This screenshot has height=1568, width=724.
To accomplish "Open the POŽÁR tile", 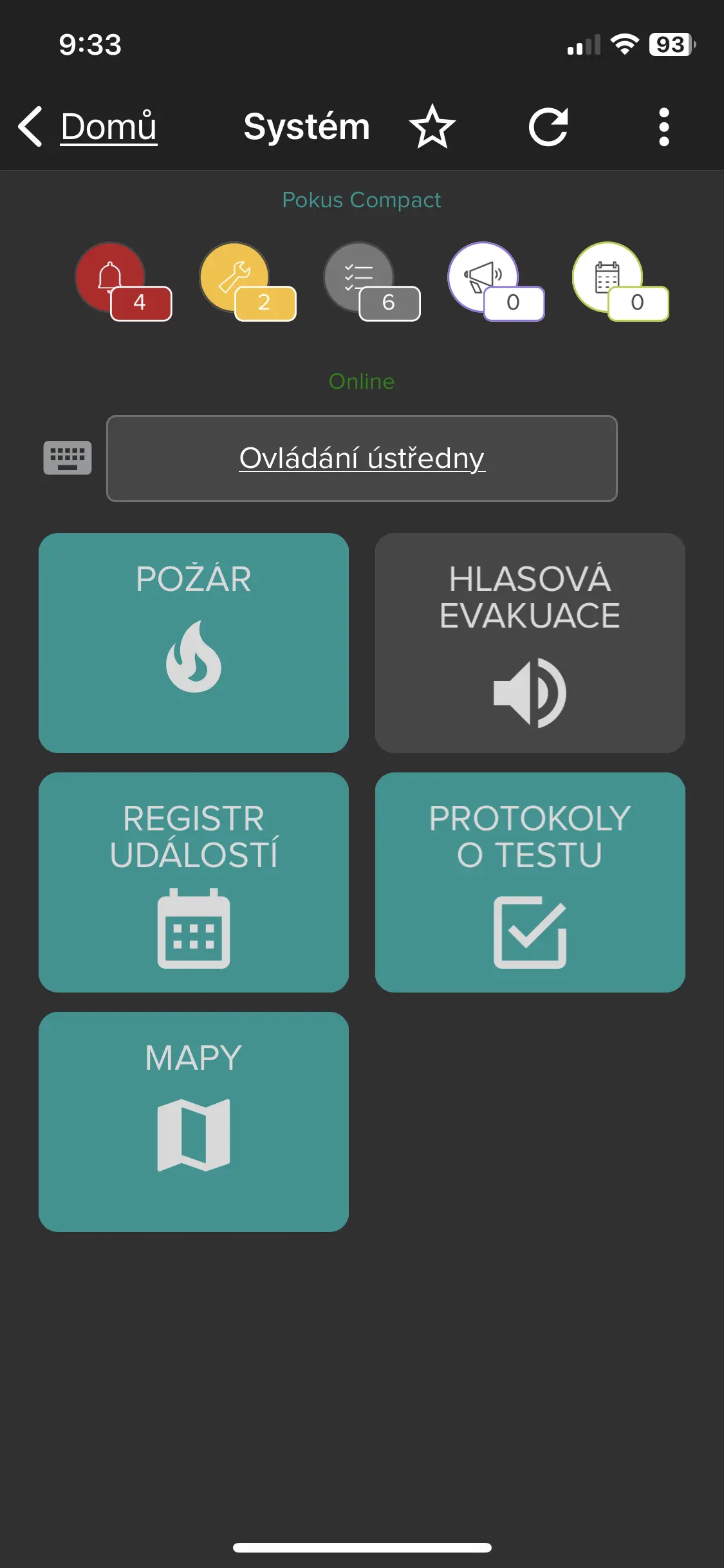I will click(194, 643).
